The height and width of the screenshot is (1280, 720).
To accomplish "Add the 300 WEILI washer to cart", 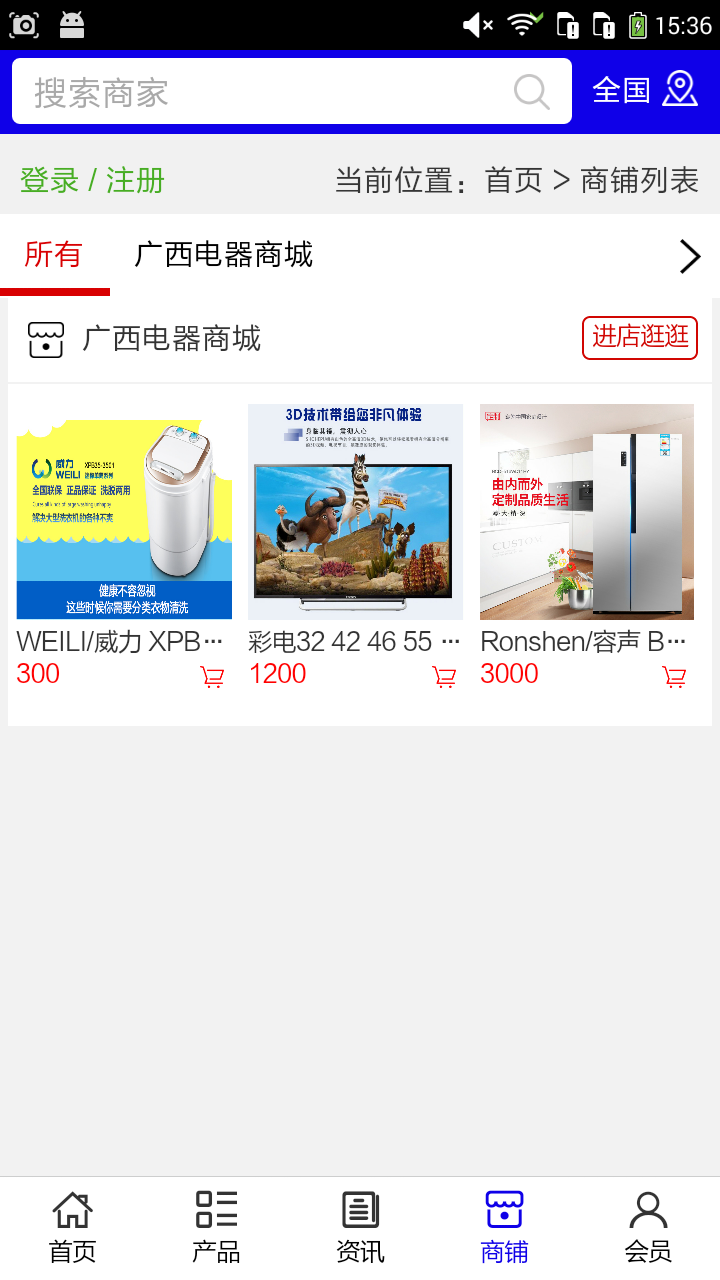I will tap(212, 677).
